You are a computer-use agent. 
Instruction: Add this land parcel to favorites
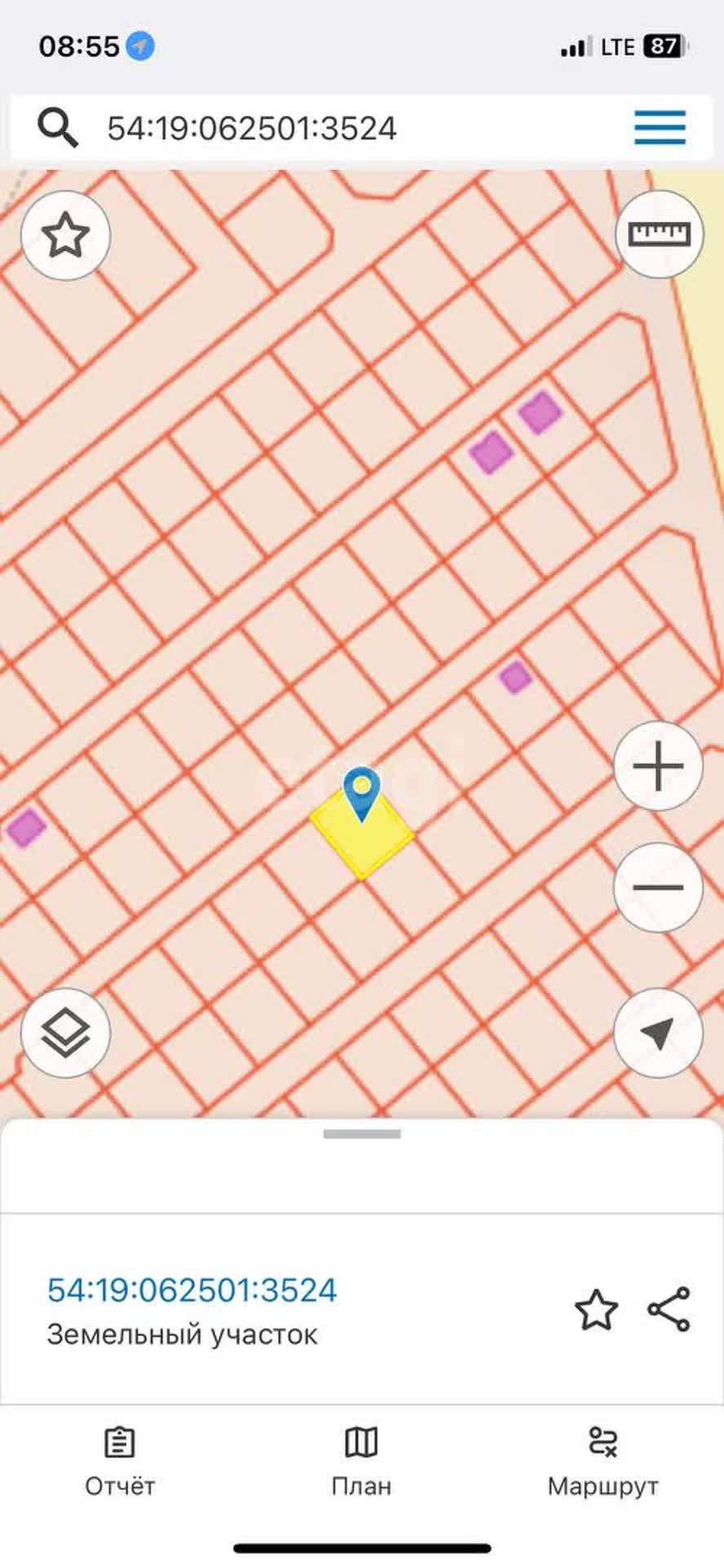596,1309
